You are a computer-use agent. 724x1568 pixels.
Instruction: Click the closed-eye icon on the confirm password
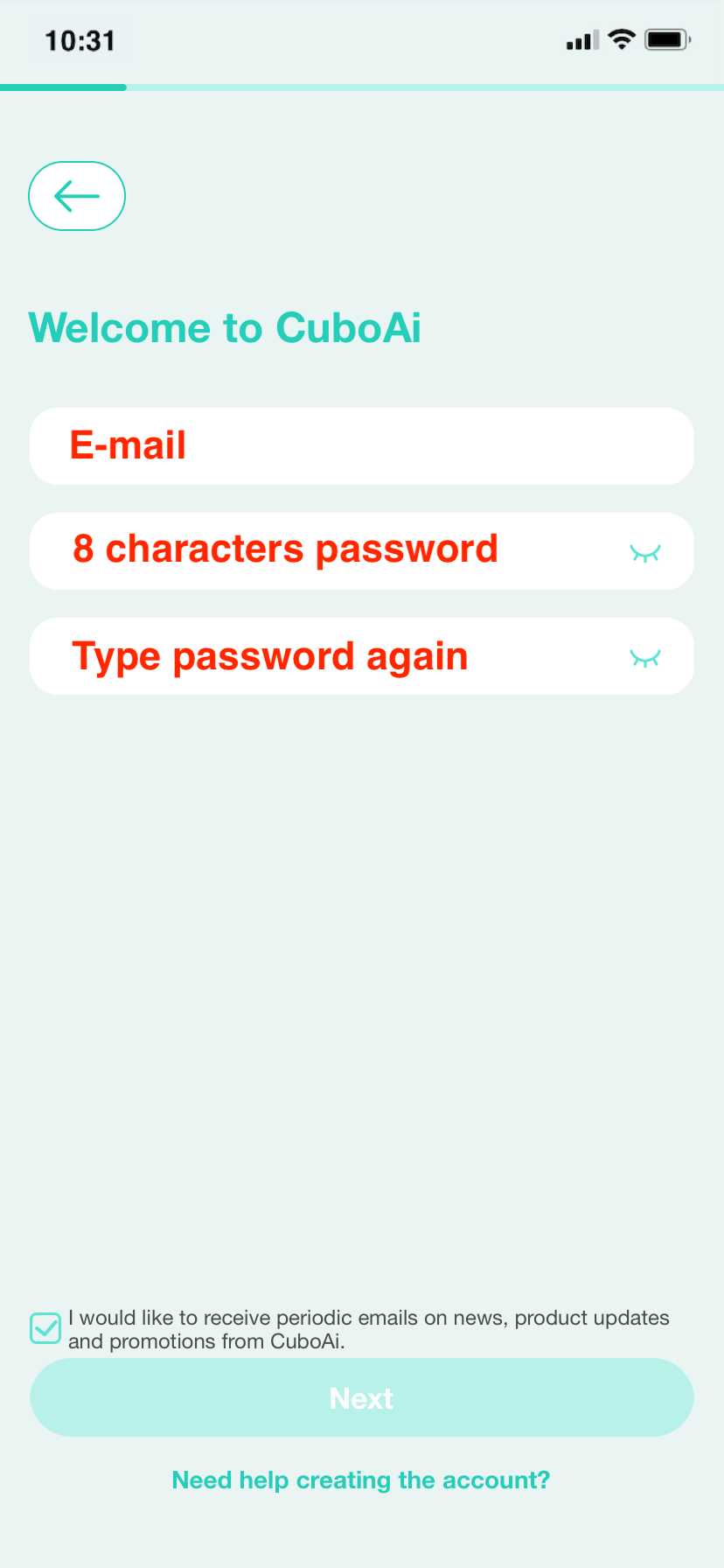coord(644,659)
